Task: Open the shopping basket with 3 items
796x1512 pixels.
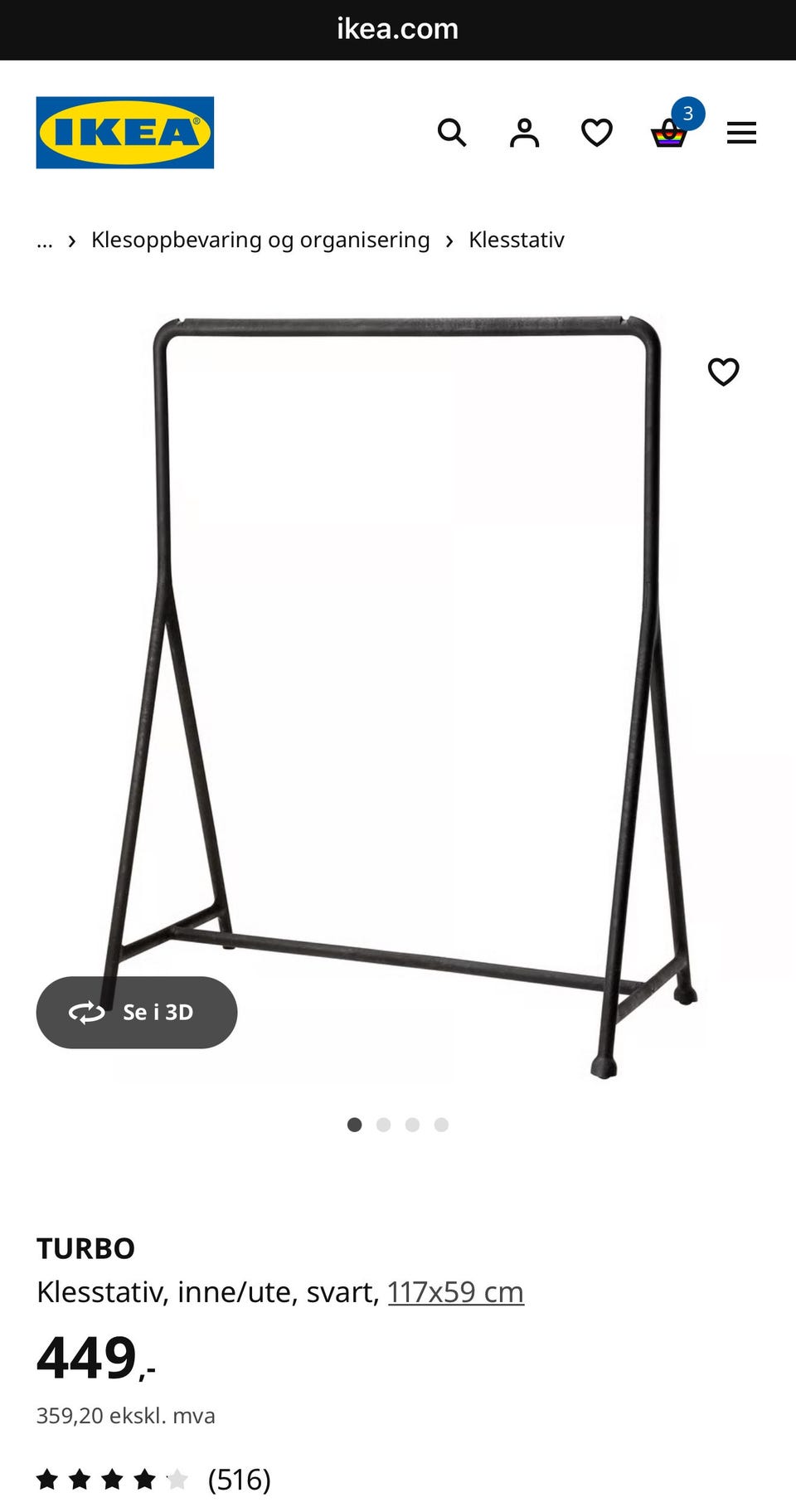Action: [x=669, y=133]
